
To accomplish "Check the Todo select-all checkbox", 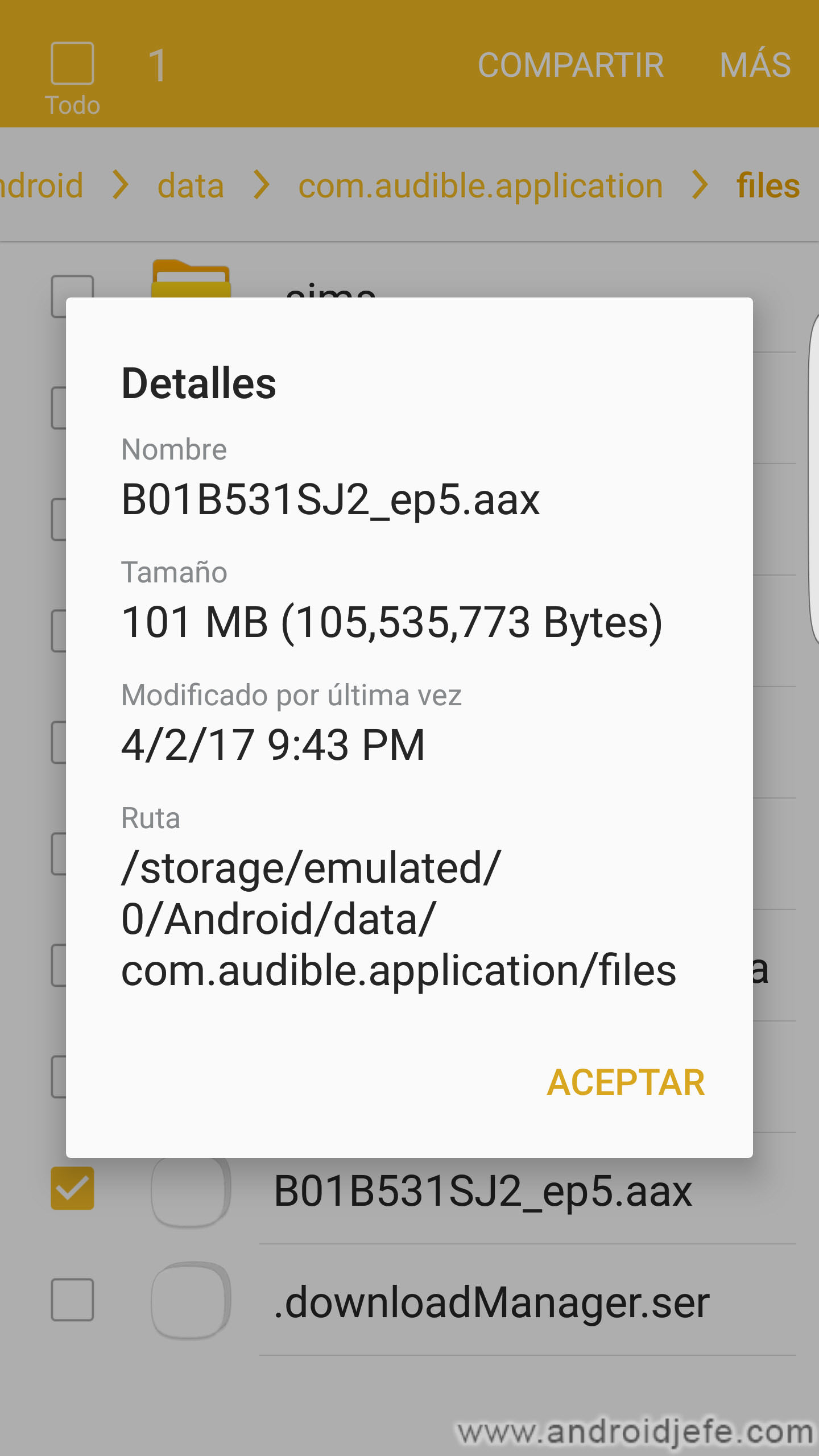I will tap(72, 63).
